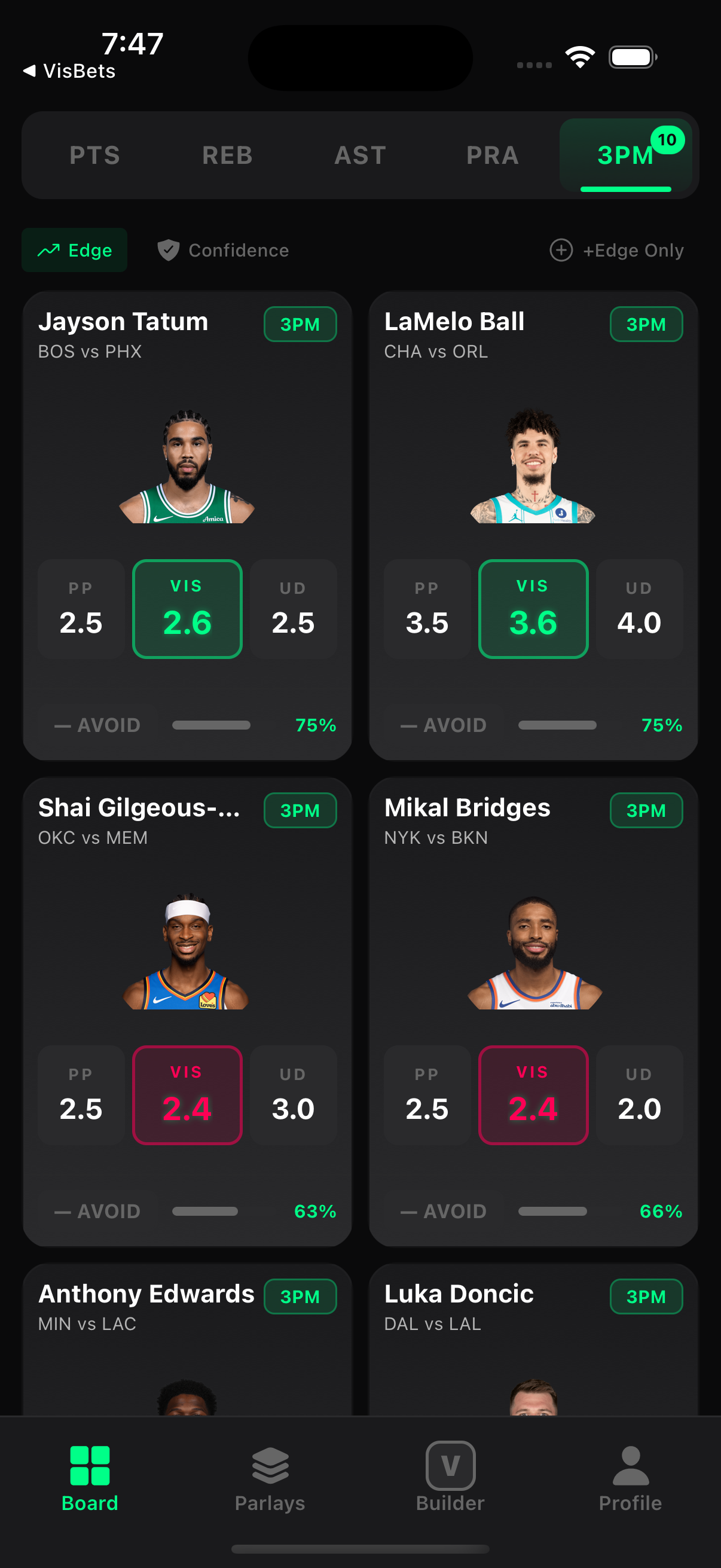Tap the Board tab
The image size is (721, 1568).
click(x=90, y=1477)
